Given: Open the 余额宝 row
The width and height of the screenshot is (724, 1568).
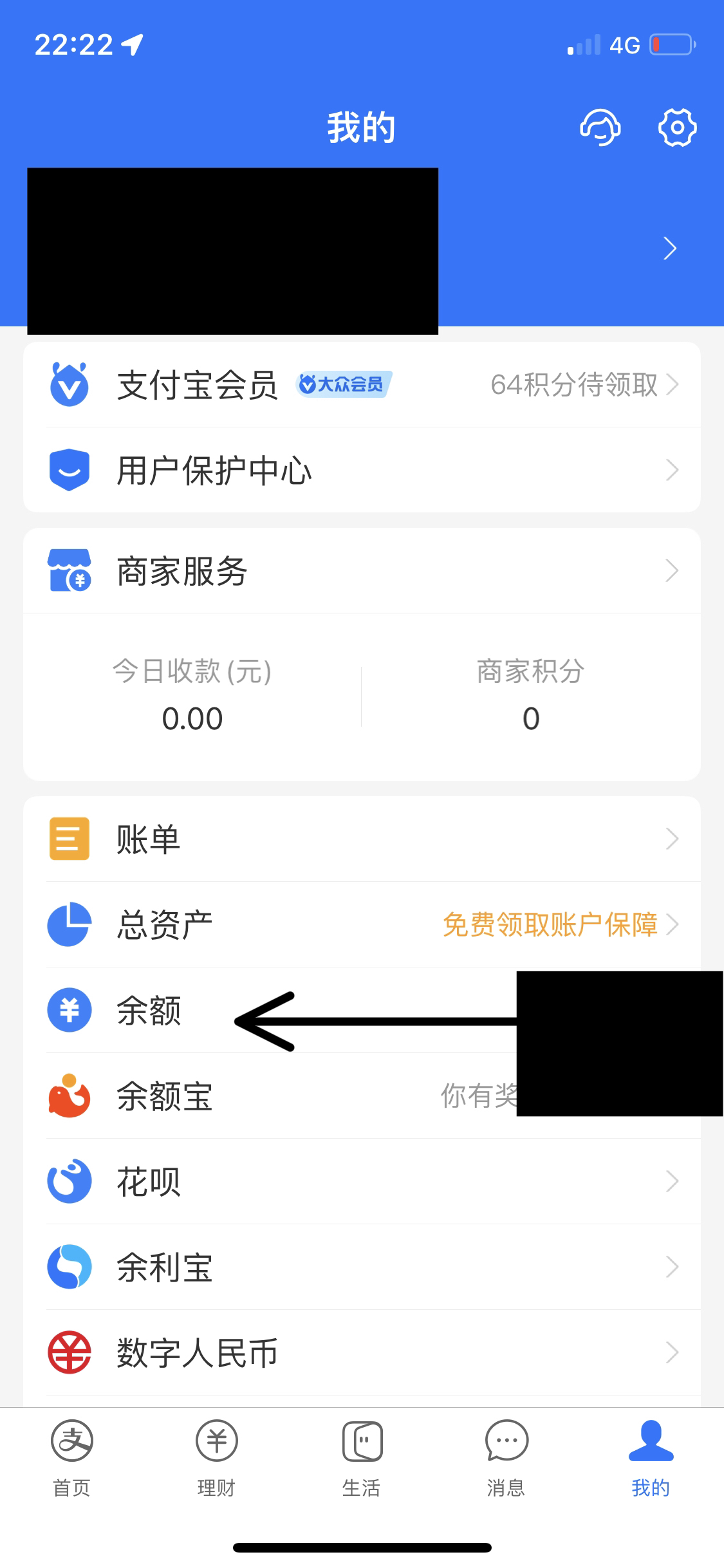Looking at the screenshot, I should 362,1096.
